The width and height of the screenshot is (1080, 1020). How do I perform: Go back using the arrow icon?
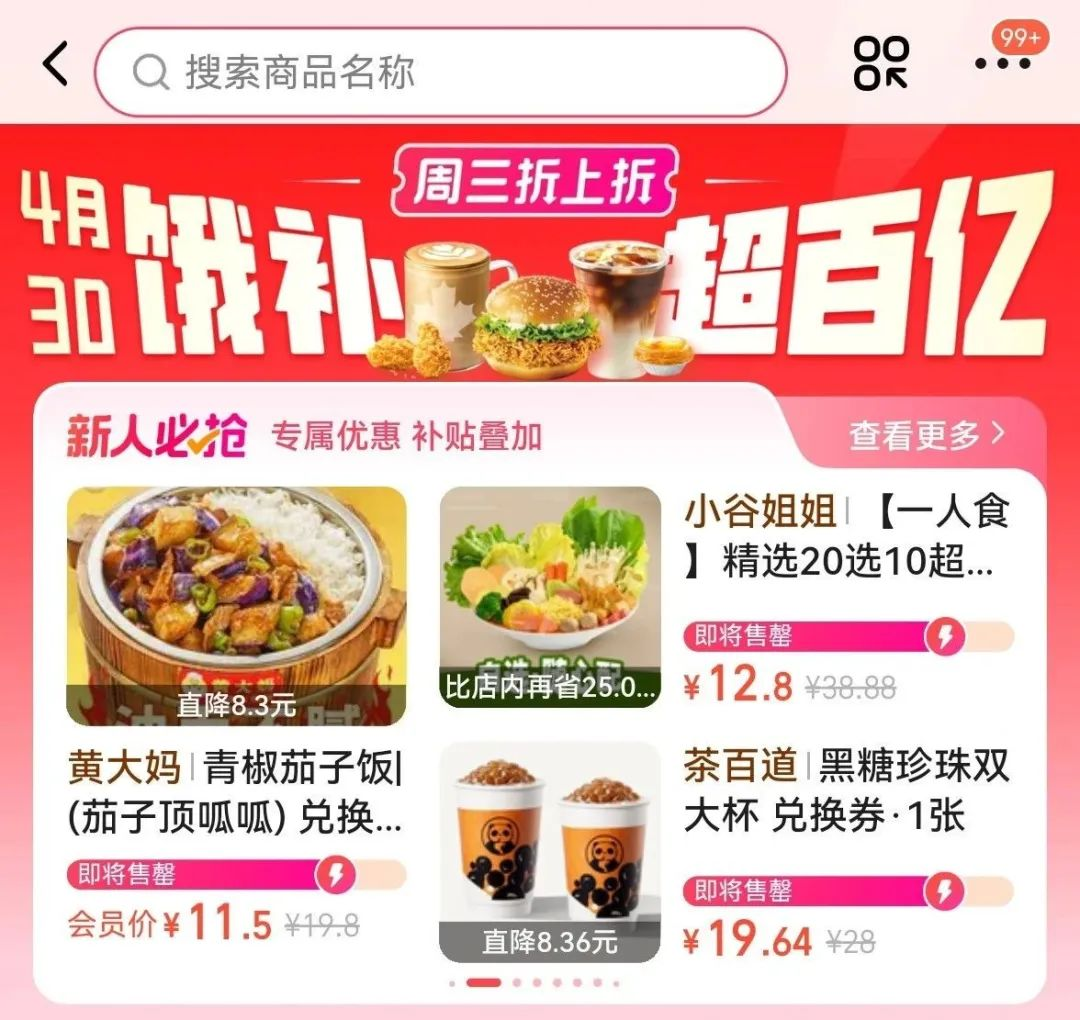(x=55, y=66)
